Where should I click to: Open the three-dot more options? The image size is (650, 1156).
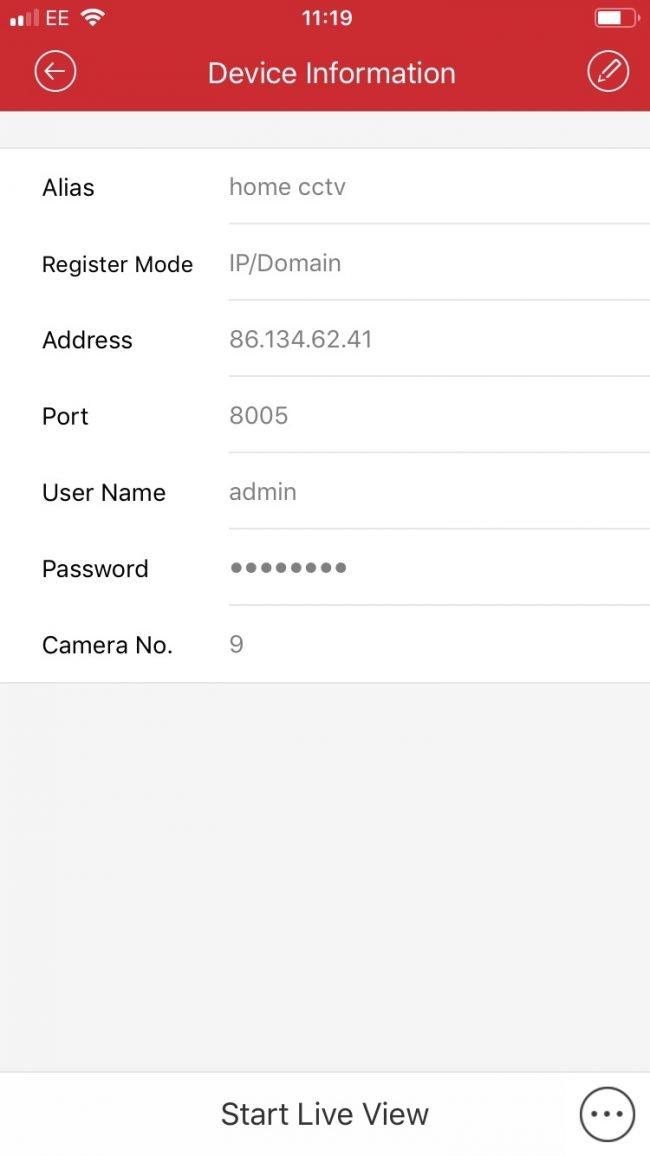coord(607,1114)
